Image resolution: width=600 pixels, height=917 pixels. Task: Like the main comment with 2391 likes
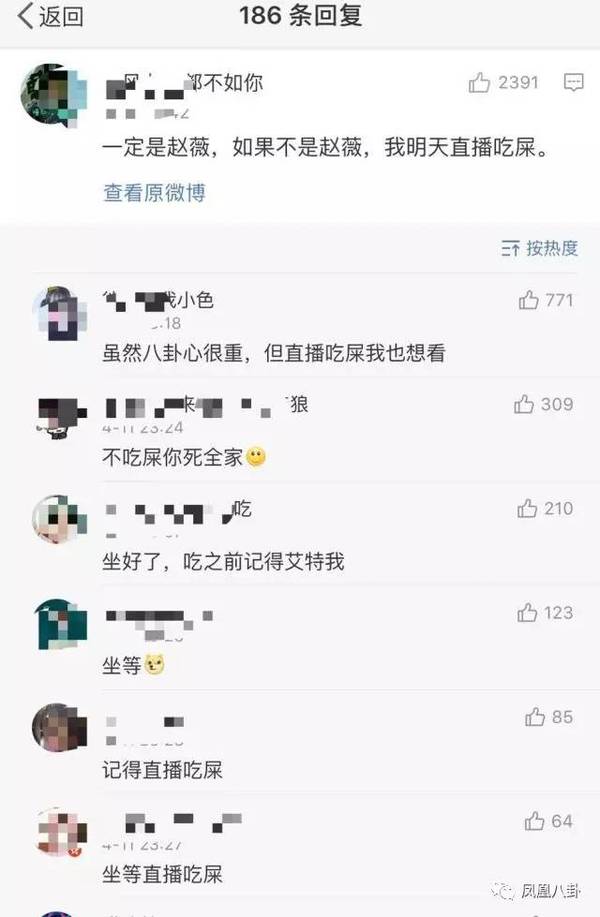[480, 83]
